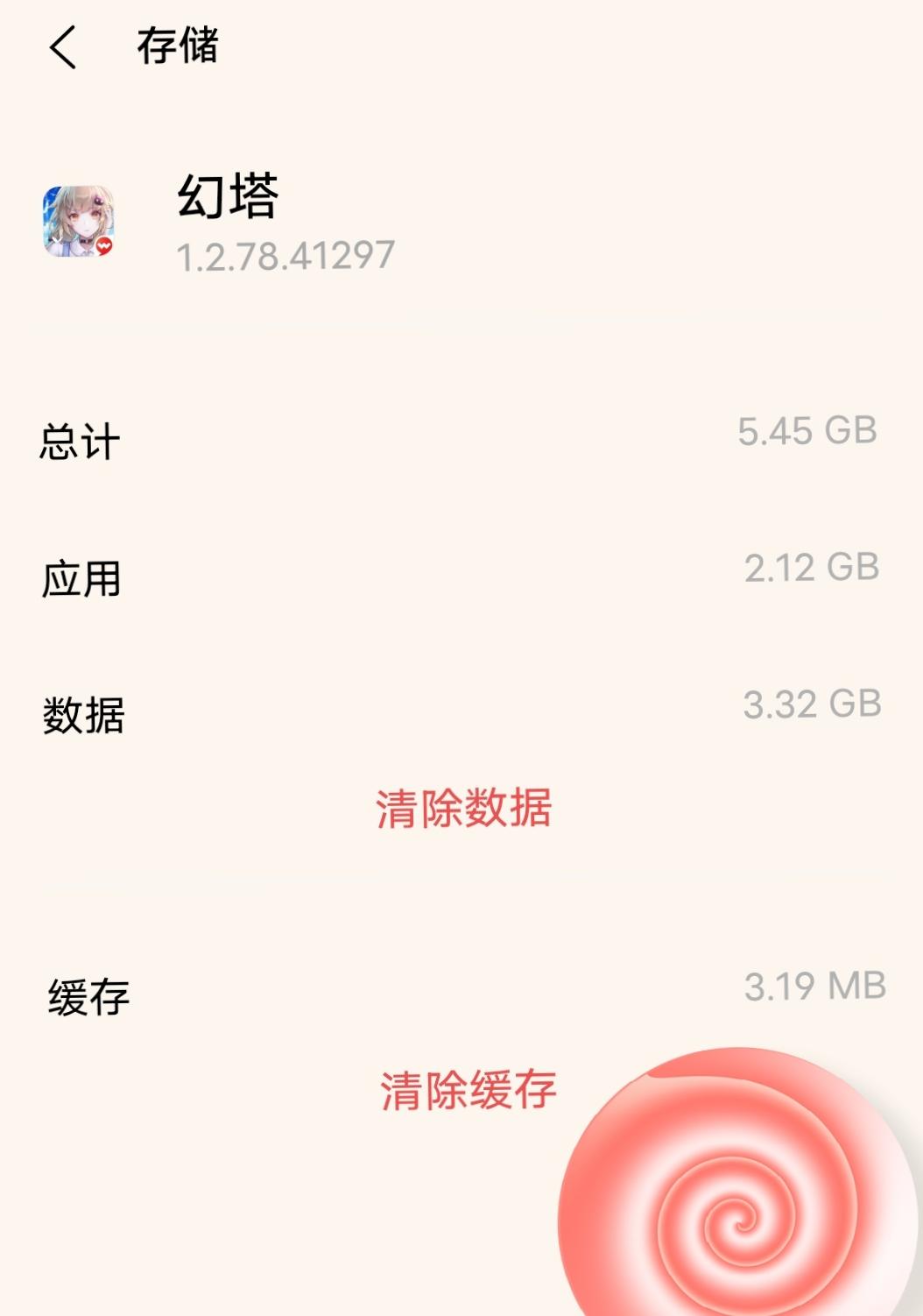
Task: Go back from the 存储 page
Action: [63, 47]
